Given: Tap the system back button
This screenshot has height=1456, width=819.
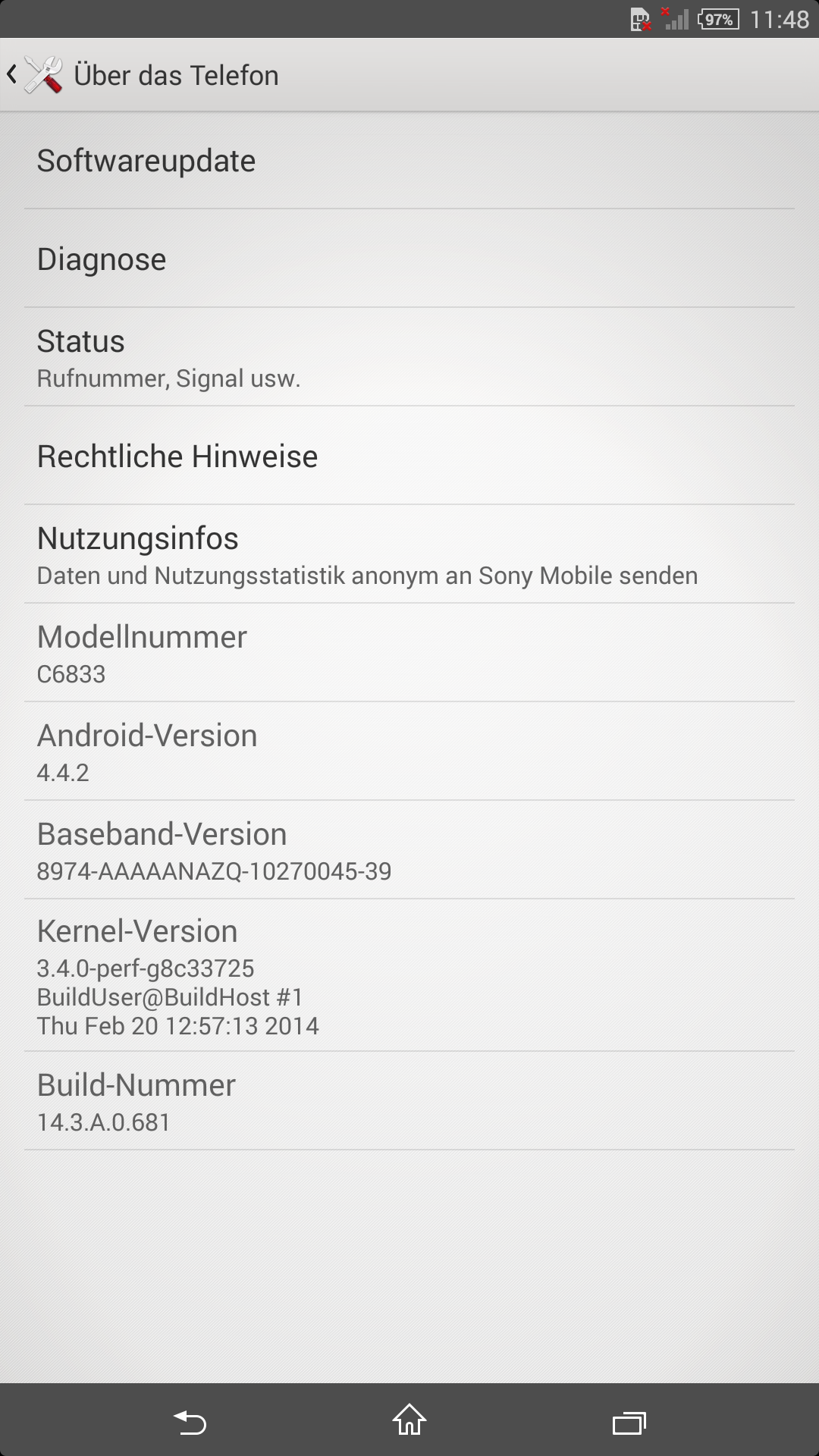Looking at the screenshot, I should 190,1421.
